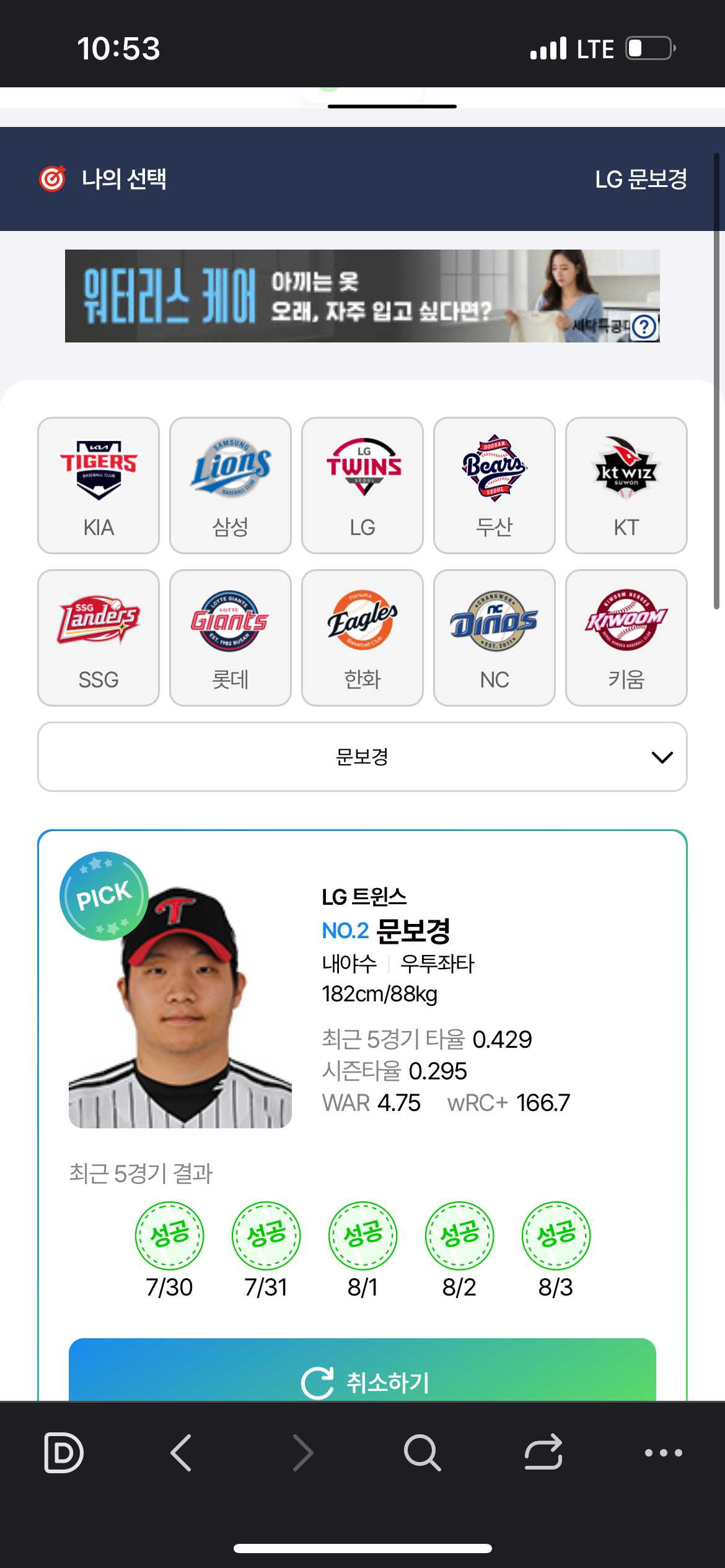
Task: Select the KT Wiz team
Action: (x=626, y=485)
